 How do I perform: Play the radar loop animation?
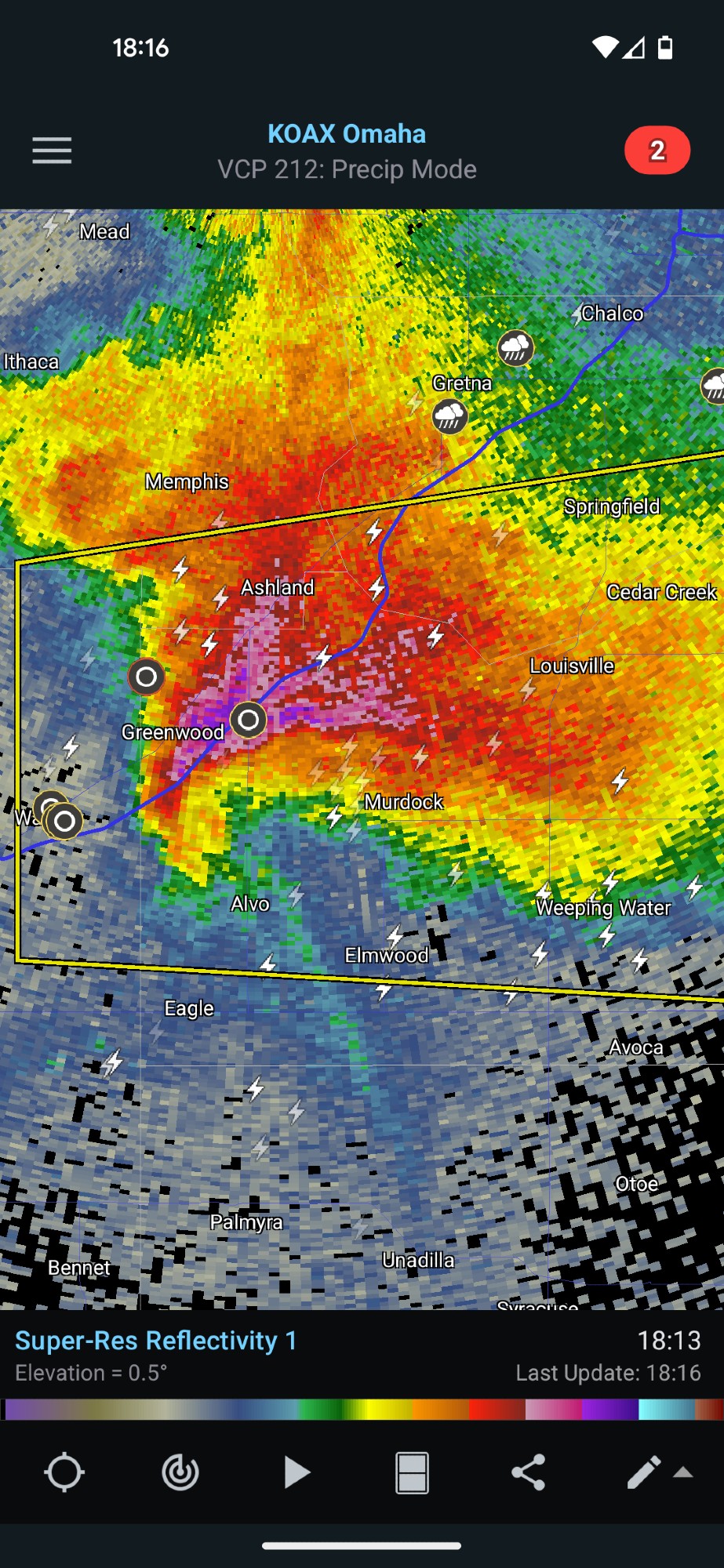coord(296,1472)
